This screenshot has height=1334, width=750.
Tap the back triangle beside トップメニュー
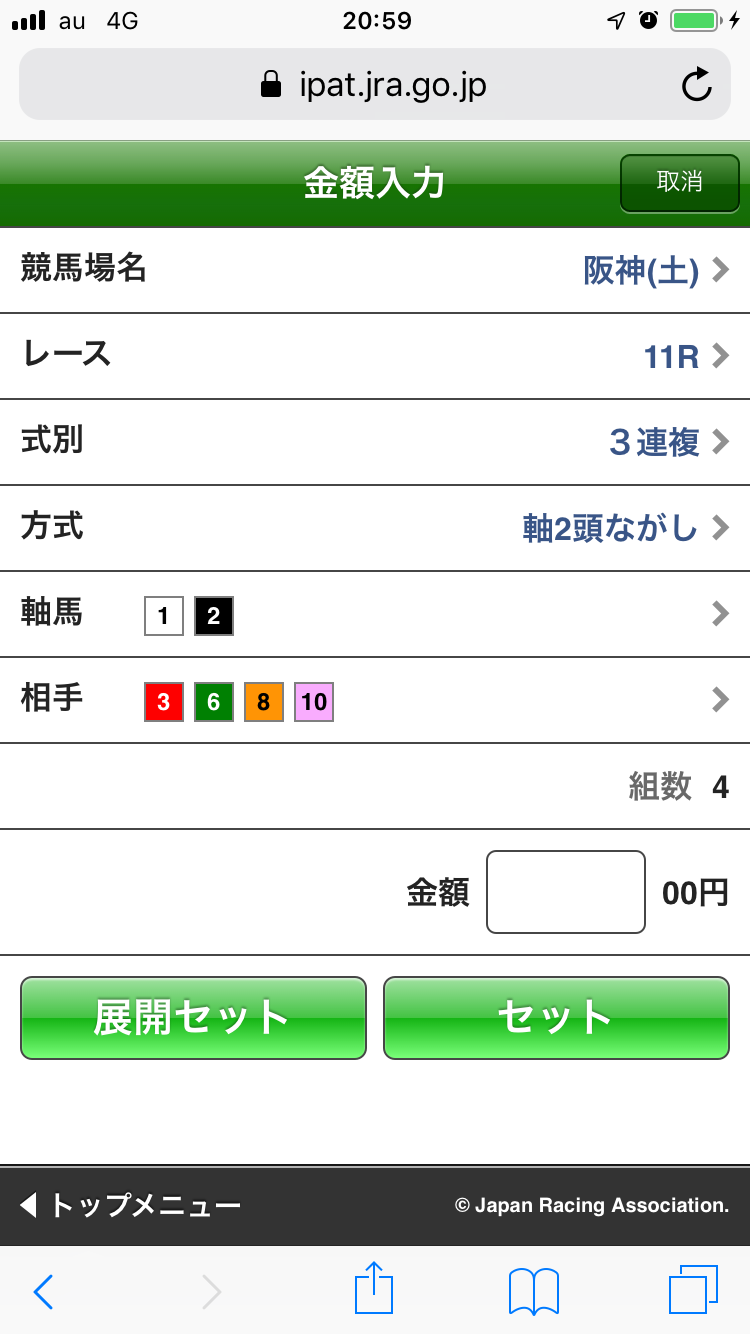[x=27, y=1205]
